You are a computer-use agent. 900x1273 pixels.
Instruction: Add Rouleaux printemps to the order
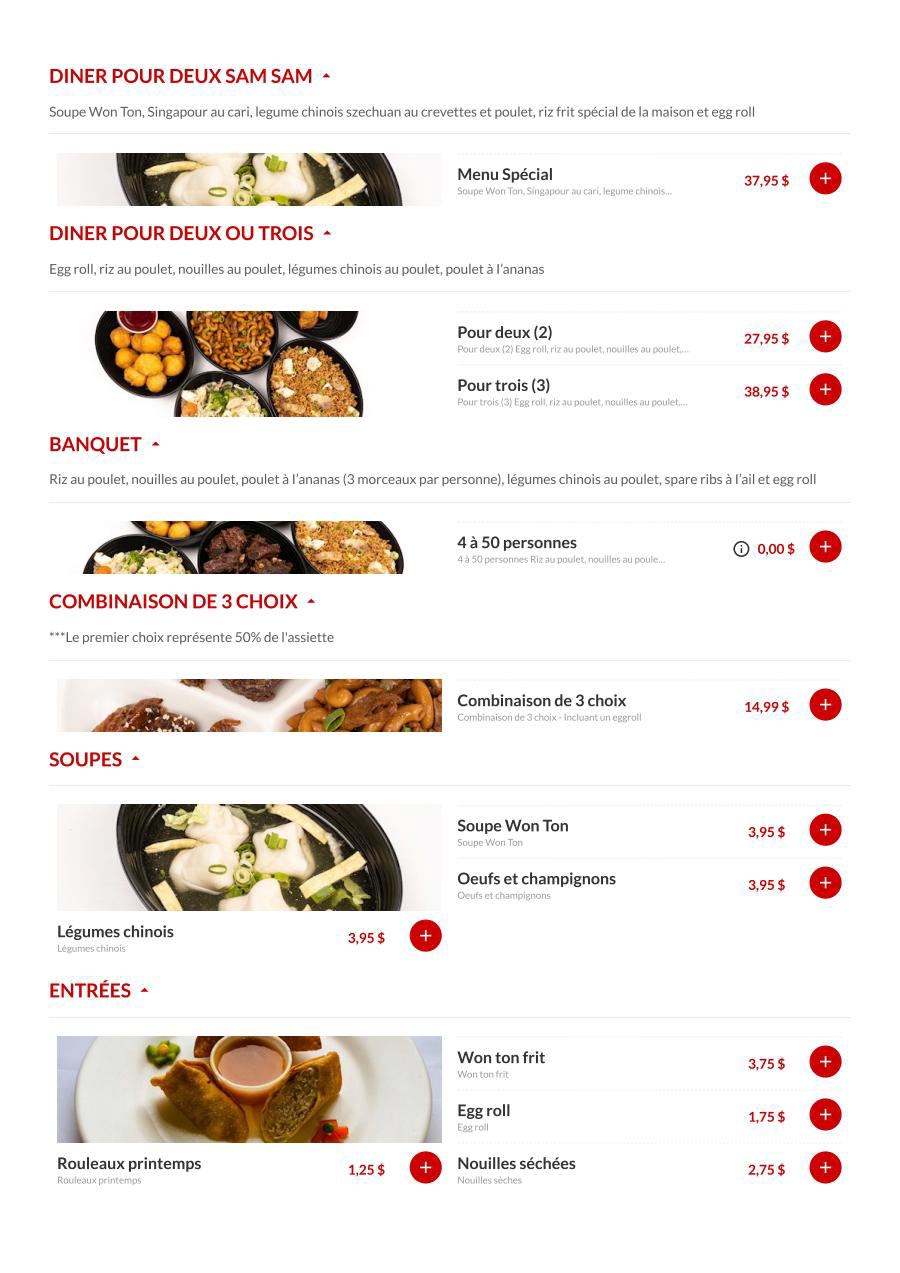pyautogui.click(x=425, y=1167)
